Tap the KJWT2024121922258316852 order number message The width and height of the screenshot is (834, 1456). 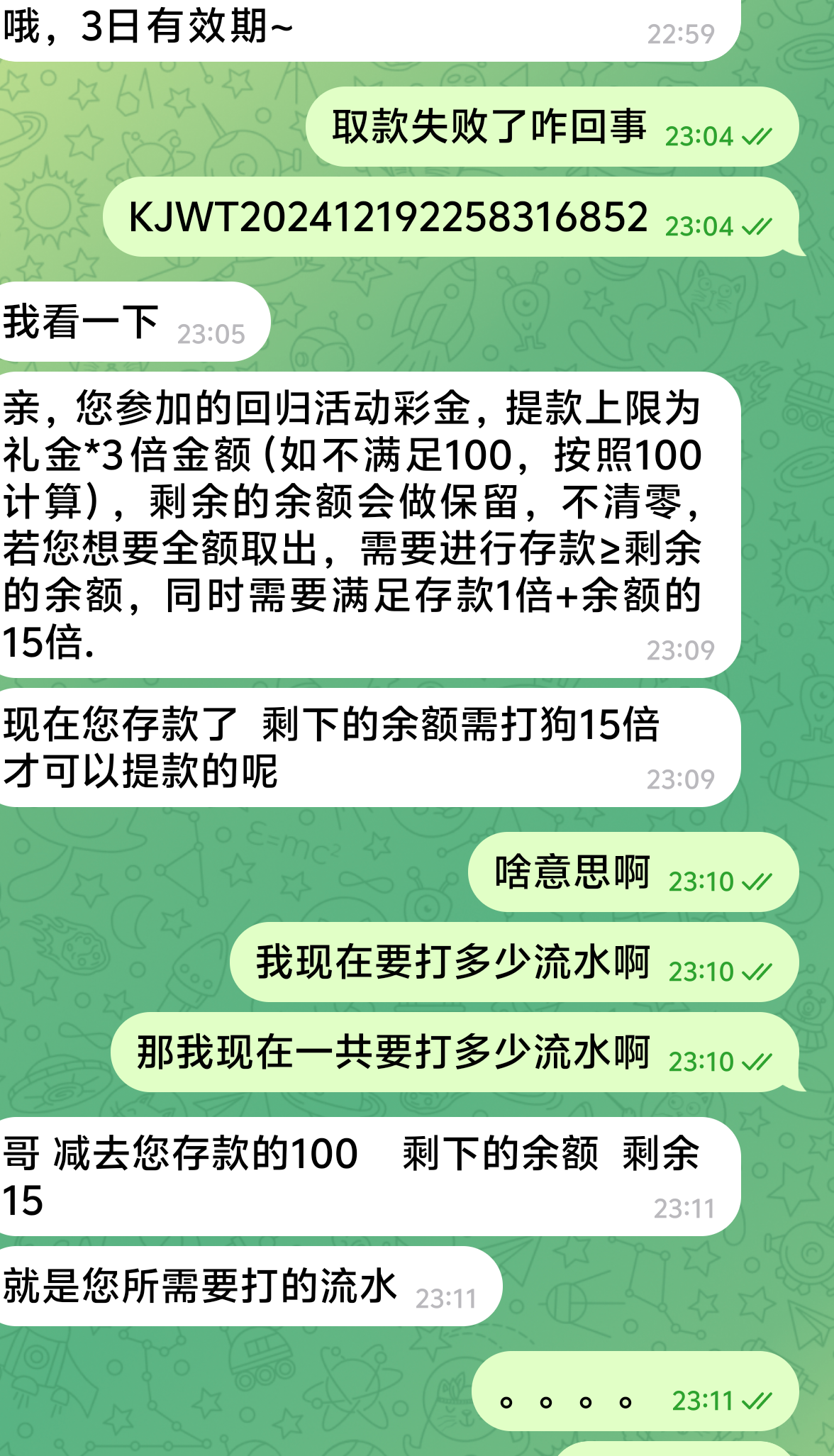click(388, 217)
